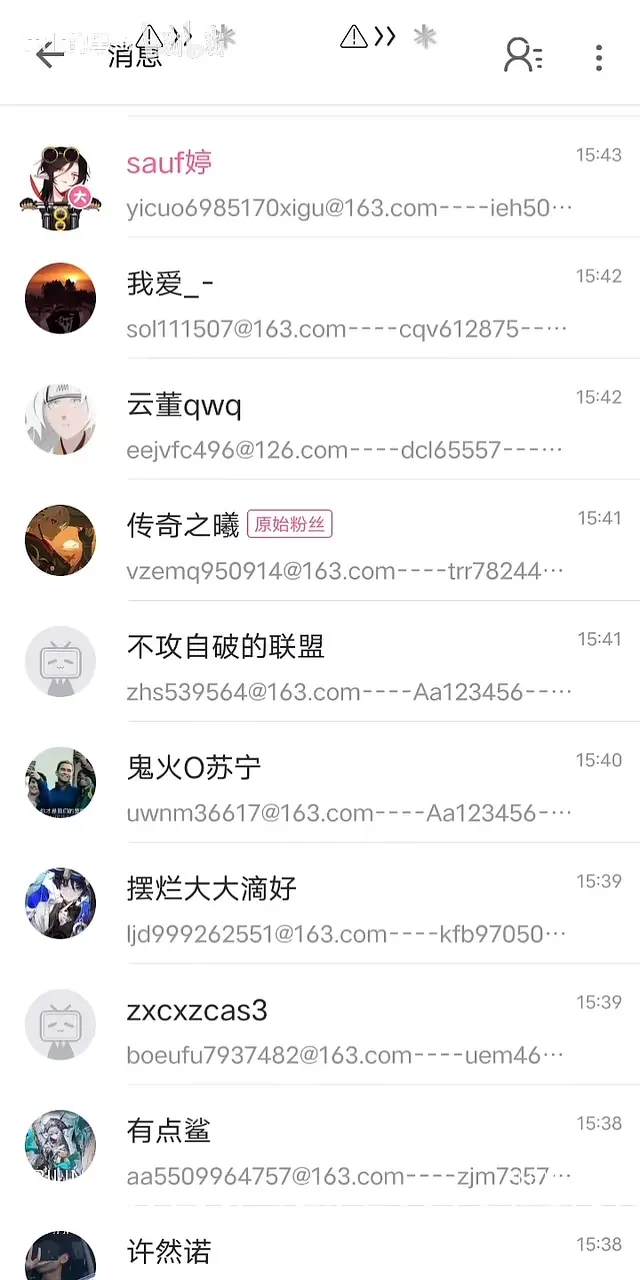The width and height of the screenshot is (640, 1280).
Task: View the message from 摆烂大大滴好
Action: (x=340, y=909)
